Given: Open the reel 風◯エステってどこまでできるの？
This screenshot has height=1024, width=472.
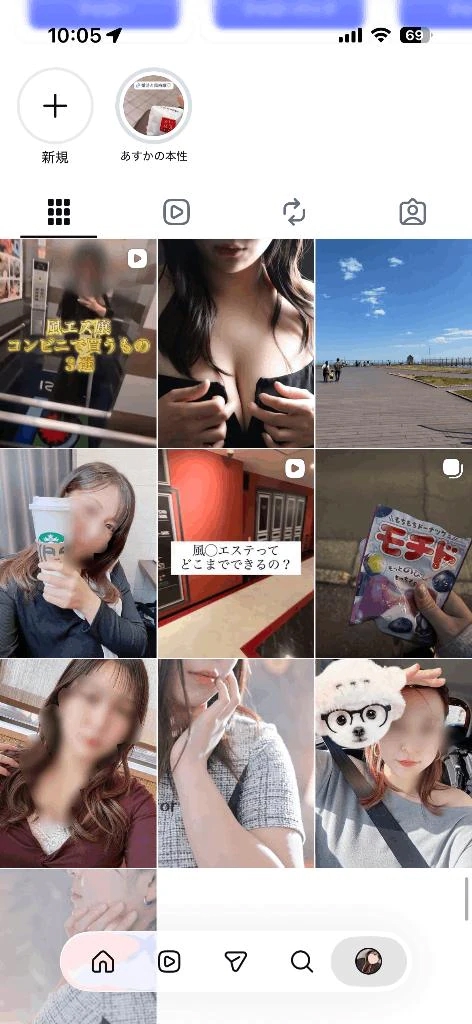Looking at the screenshot, I should (236, 553).
